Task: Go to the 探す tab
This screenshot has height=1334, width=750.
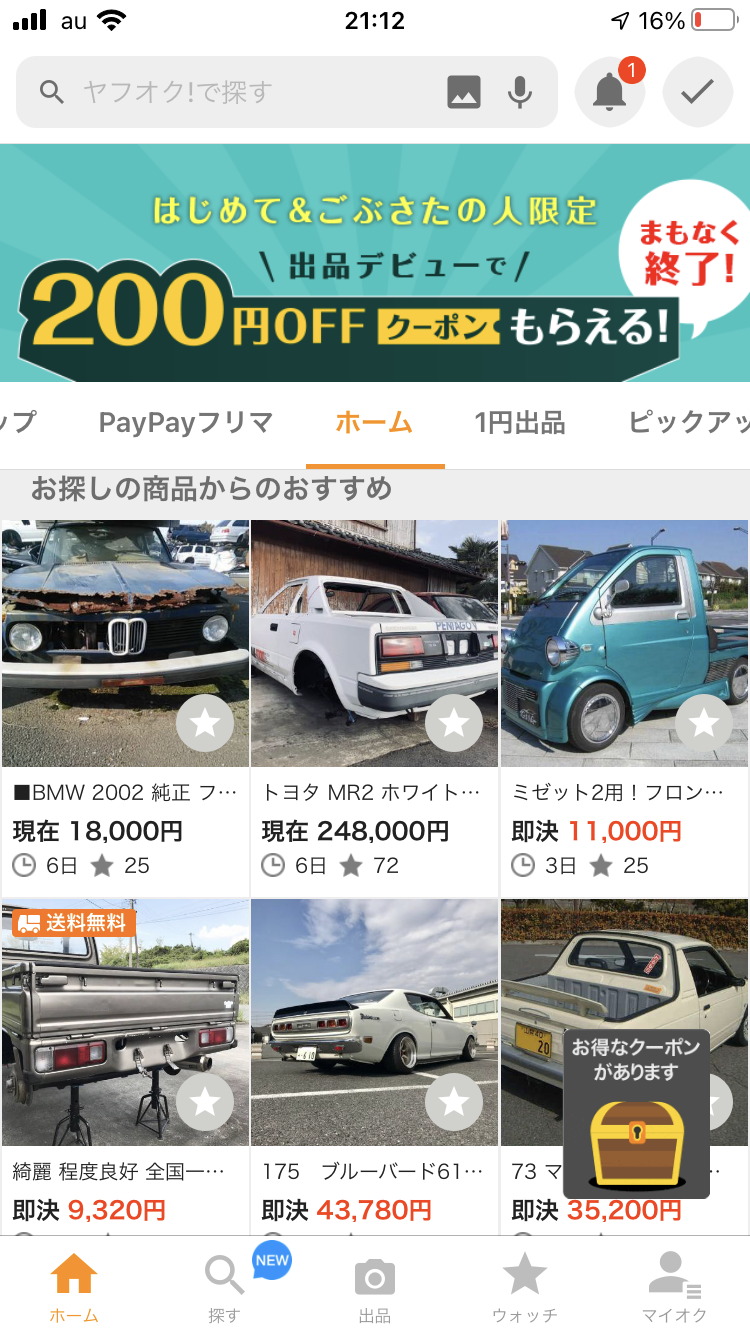Action: tap(224, 1290)
